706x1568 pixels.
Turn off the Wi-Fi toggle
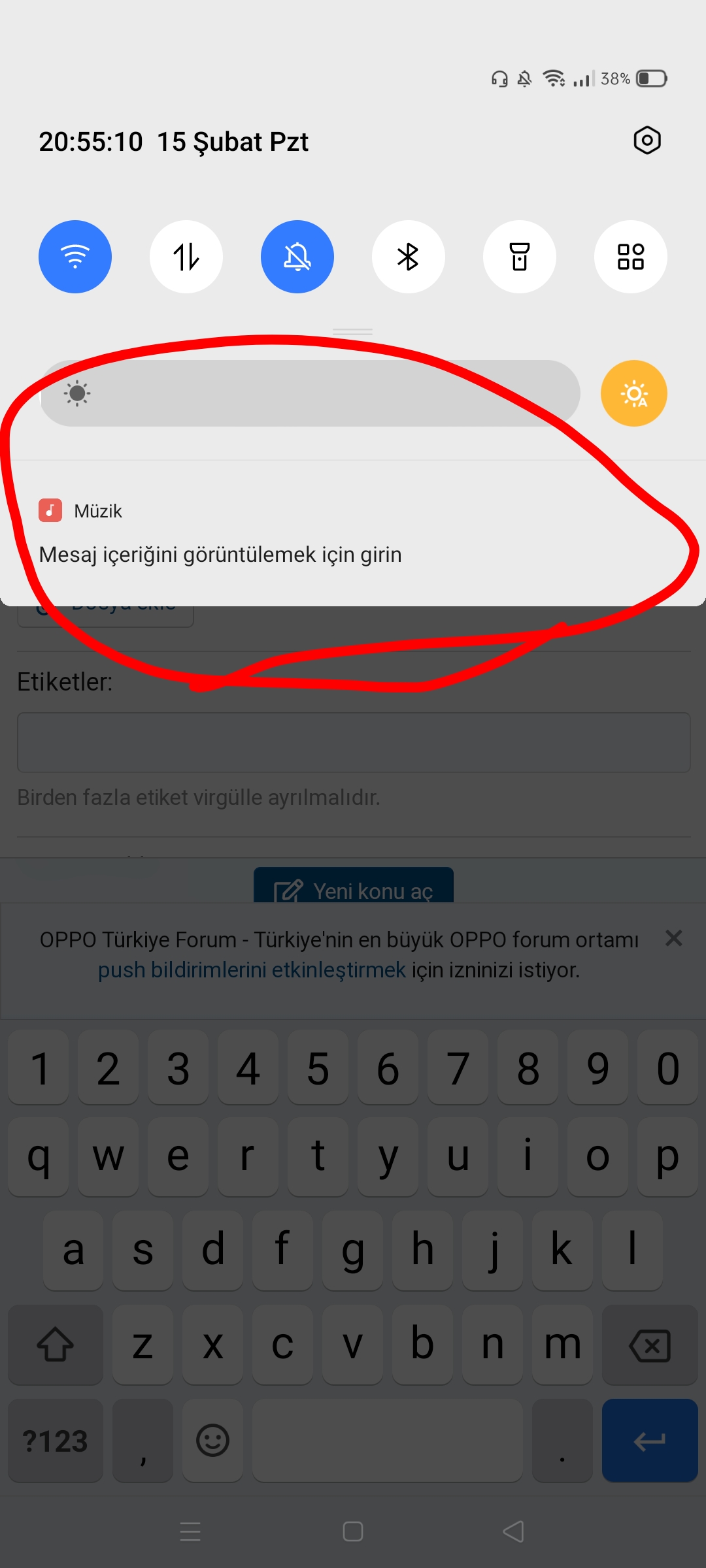pos(75,257)
